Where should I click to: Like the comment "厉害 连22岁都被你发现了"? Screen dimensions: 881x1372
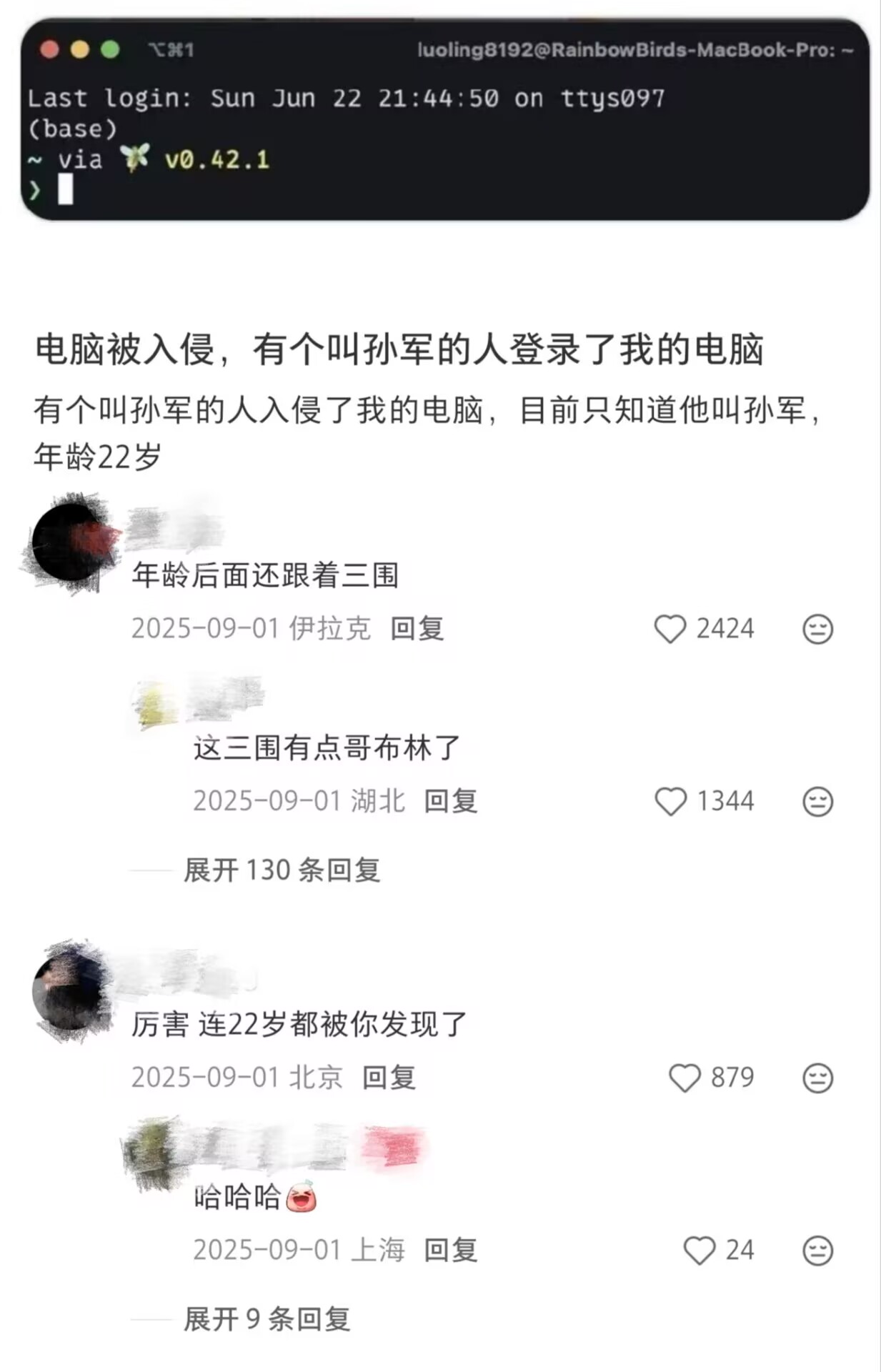685,1078
